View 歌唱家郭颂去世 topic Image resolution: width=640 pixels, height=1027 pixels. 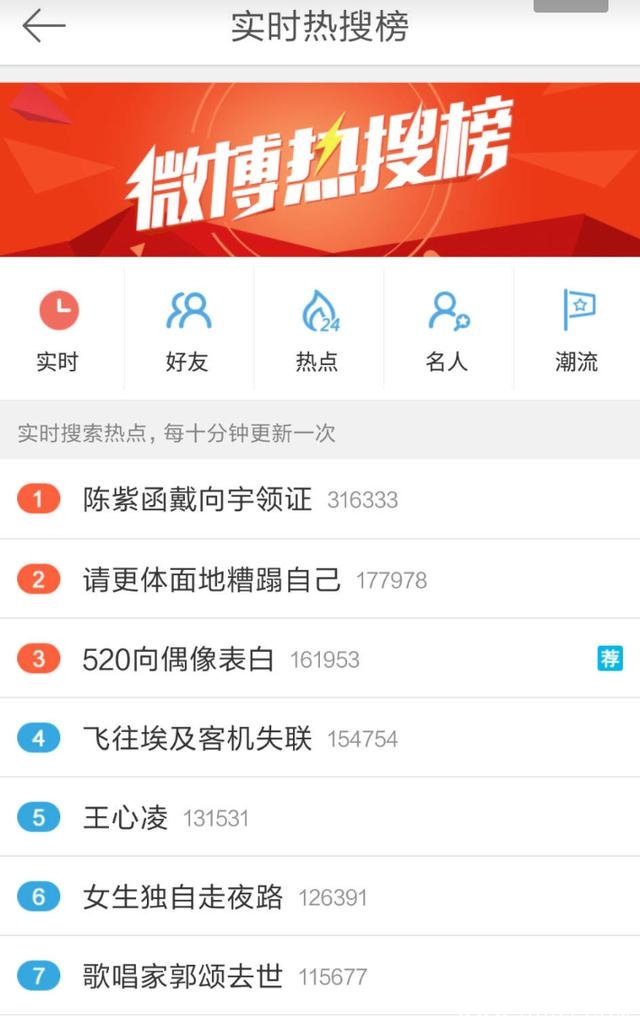pos(183,976)
